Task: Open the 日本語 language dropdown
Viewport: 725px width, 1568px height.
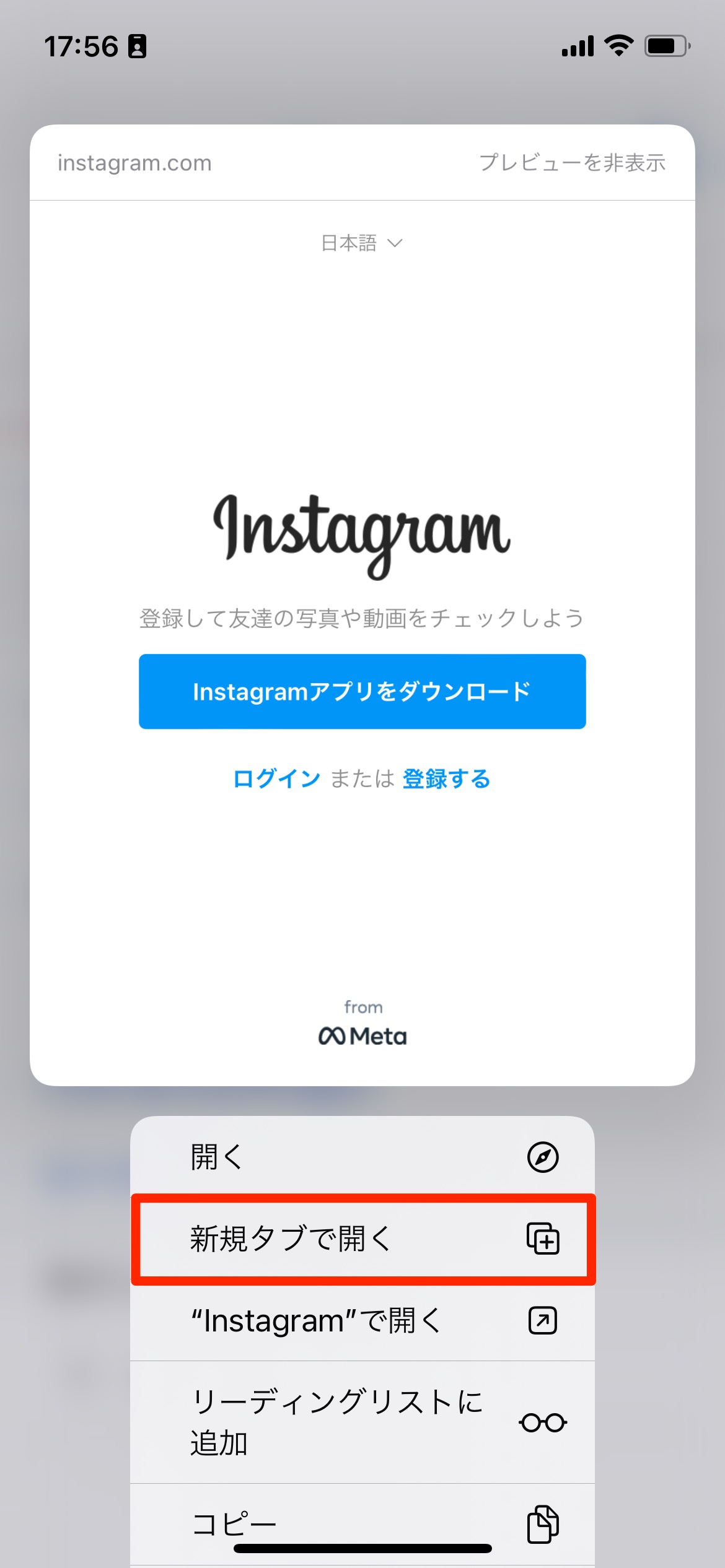Action: pyautogui.click(x=359, y=243)
